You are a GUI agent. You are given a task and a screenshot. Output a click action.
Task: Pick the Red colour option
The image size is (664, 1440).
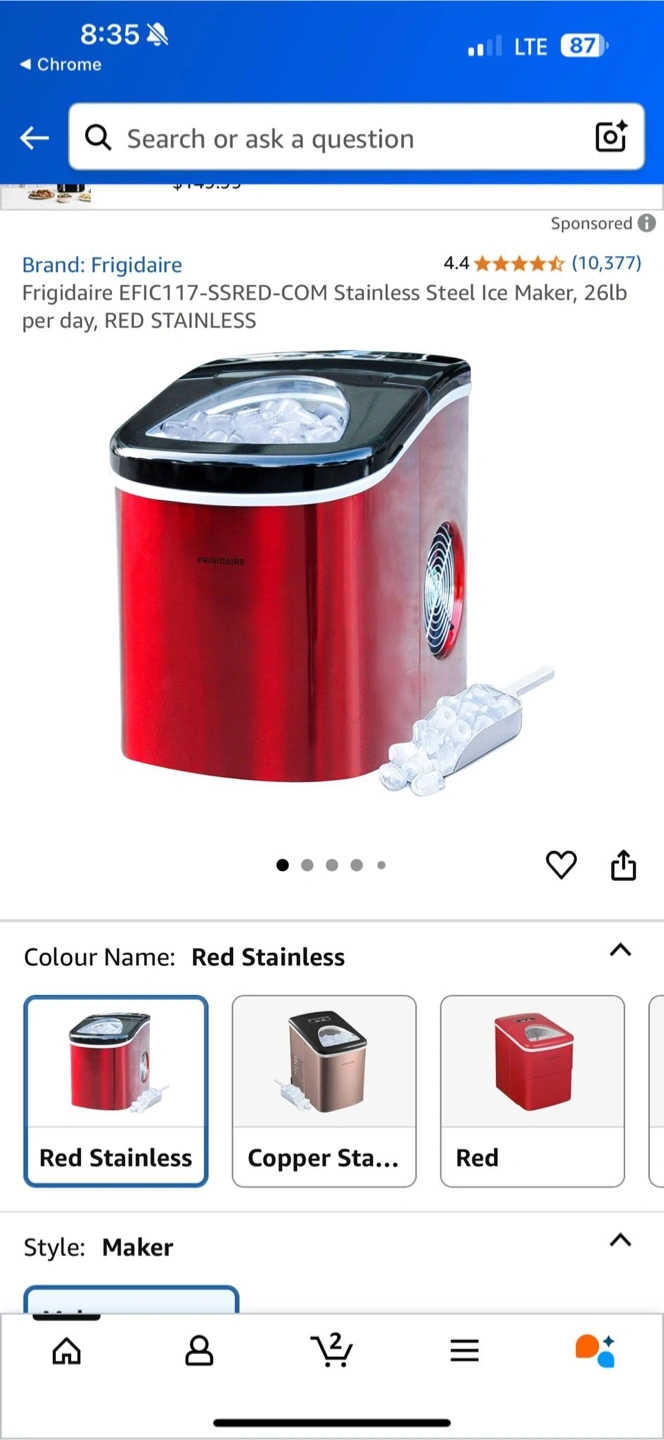[x=532, y=1091]
